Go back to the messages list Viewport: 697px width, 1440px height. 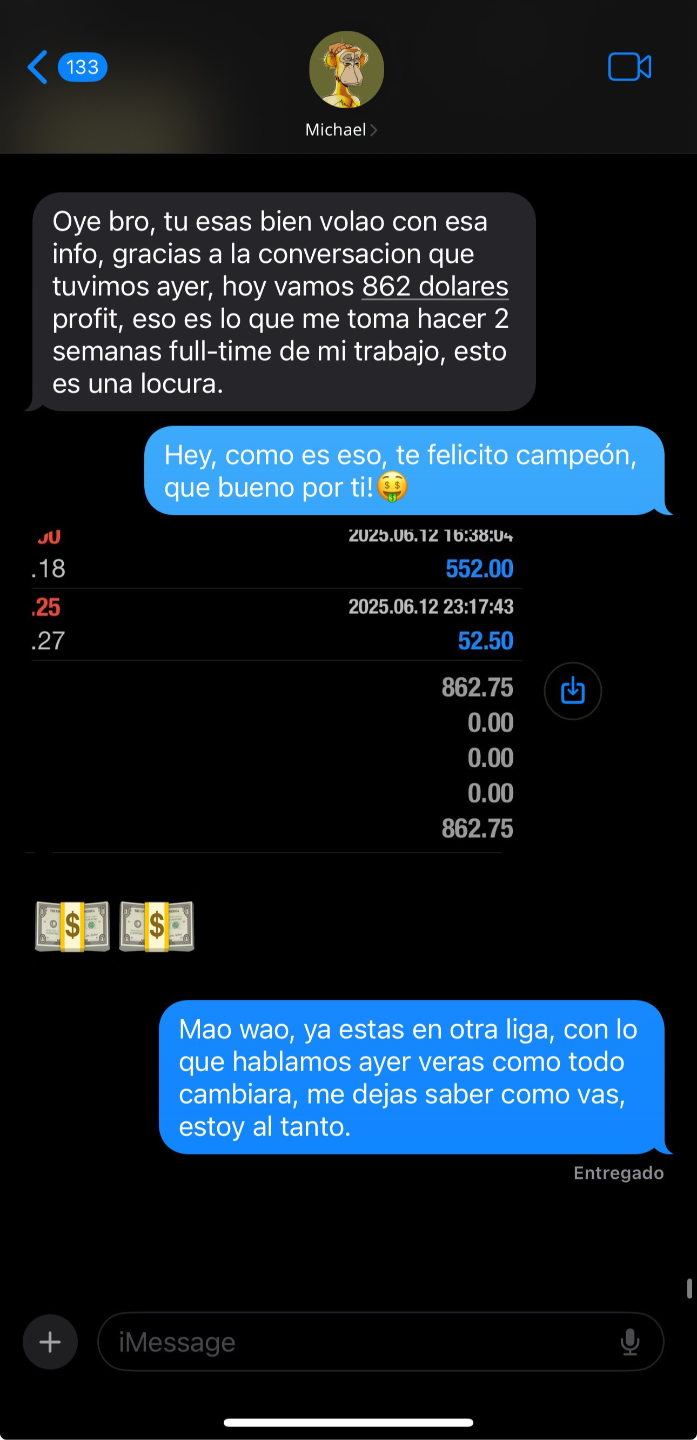tap(40, 68)
